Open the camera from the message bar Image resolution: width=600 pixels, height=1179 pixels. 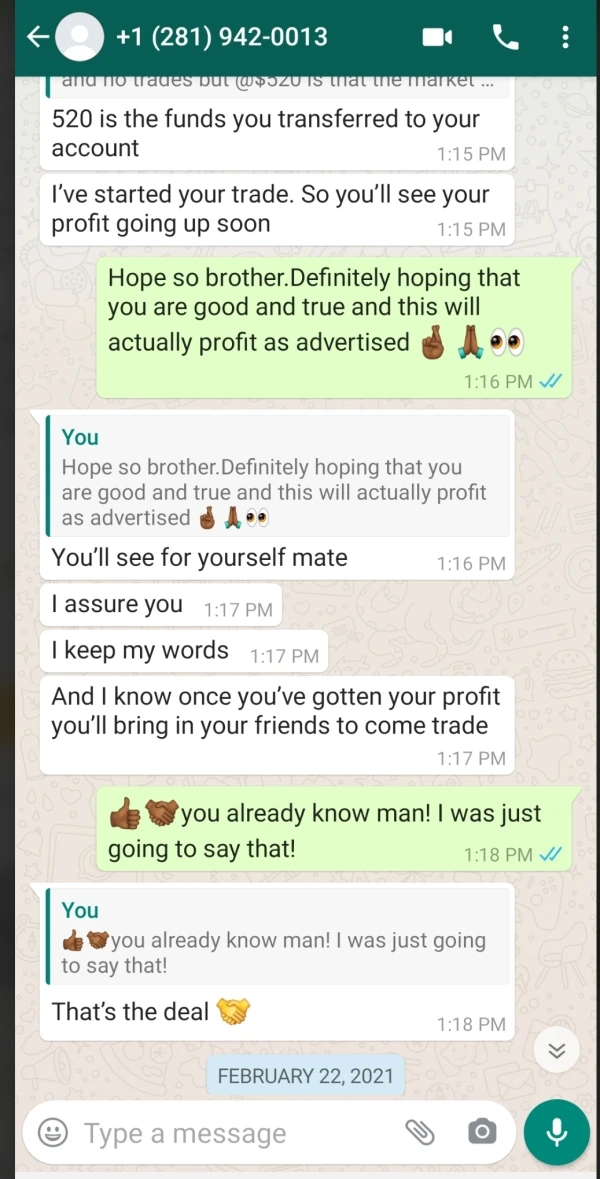click(x=481, y=1132)
